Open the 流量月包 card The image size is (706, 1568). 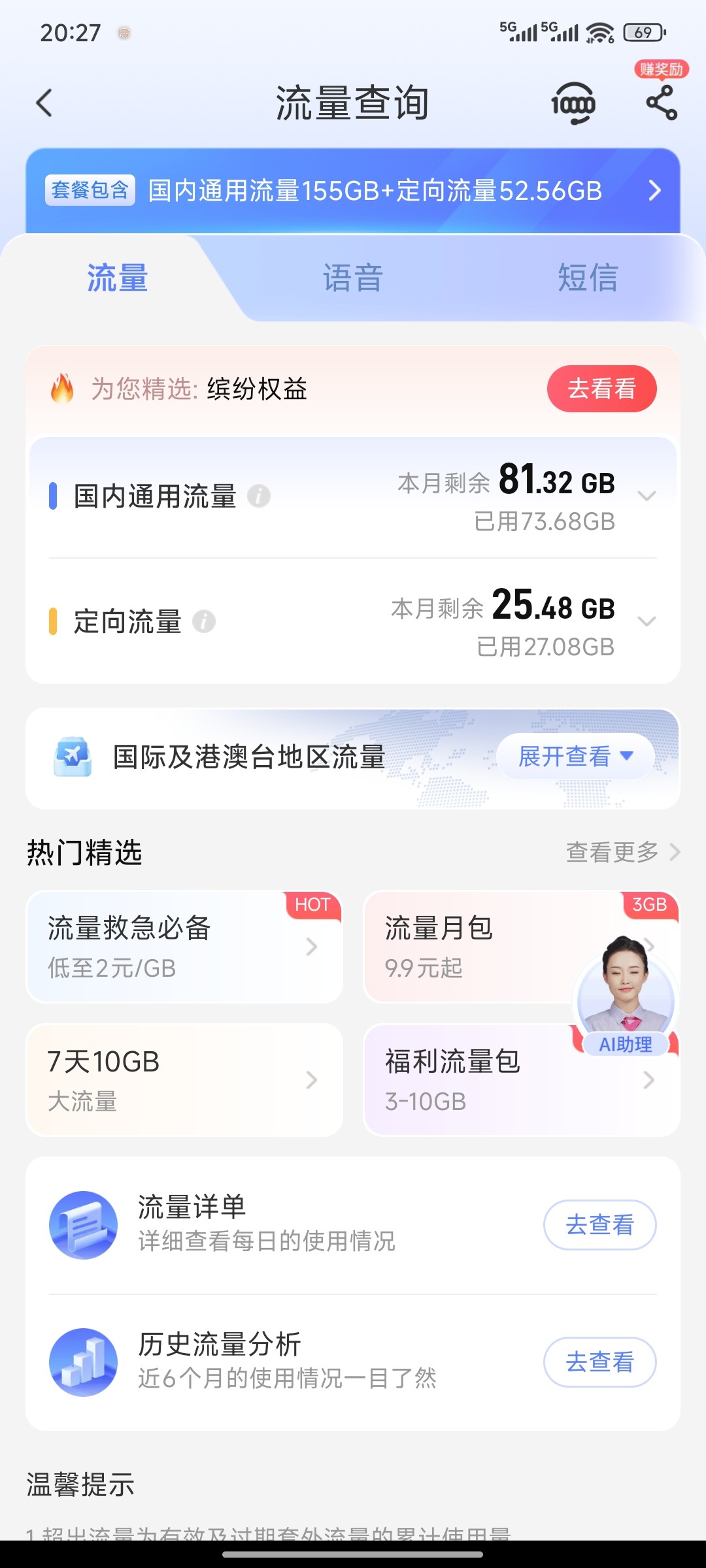pos(471,947)
